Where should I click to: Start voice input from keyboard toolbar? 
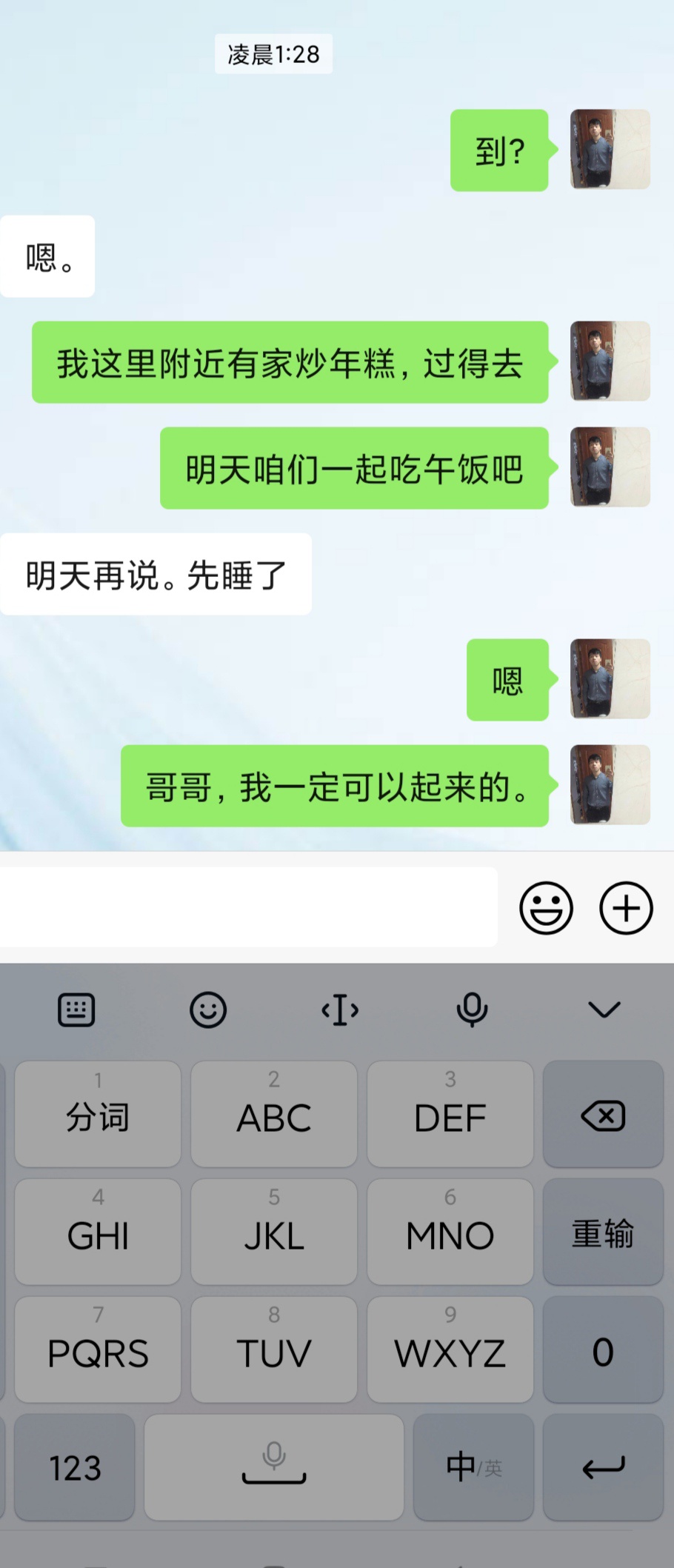(472, 1010)
